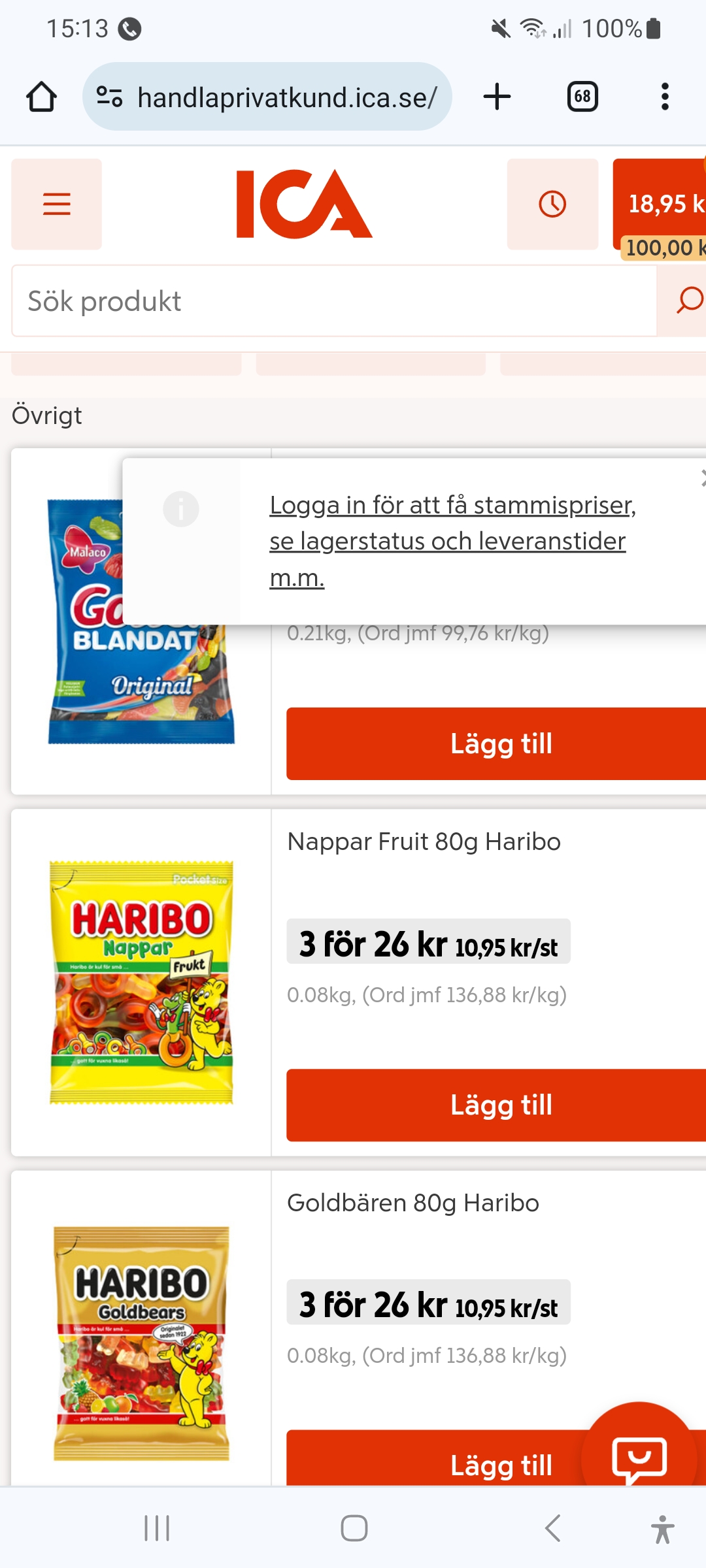The width and height of the screenshot is (706, 1568).
Task: Add Nappar Fruit 80g Haribo to cart
Action: click(x=500, y=1105)
